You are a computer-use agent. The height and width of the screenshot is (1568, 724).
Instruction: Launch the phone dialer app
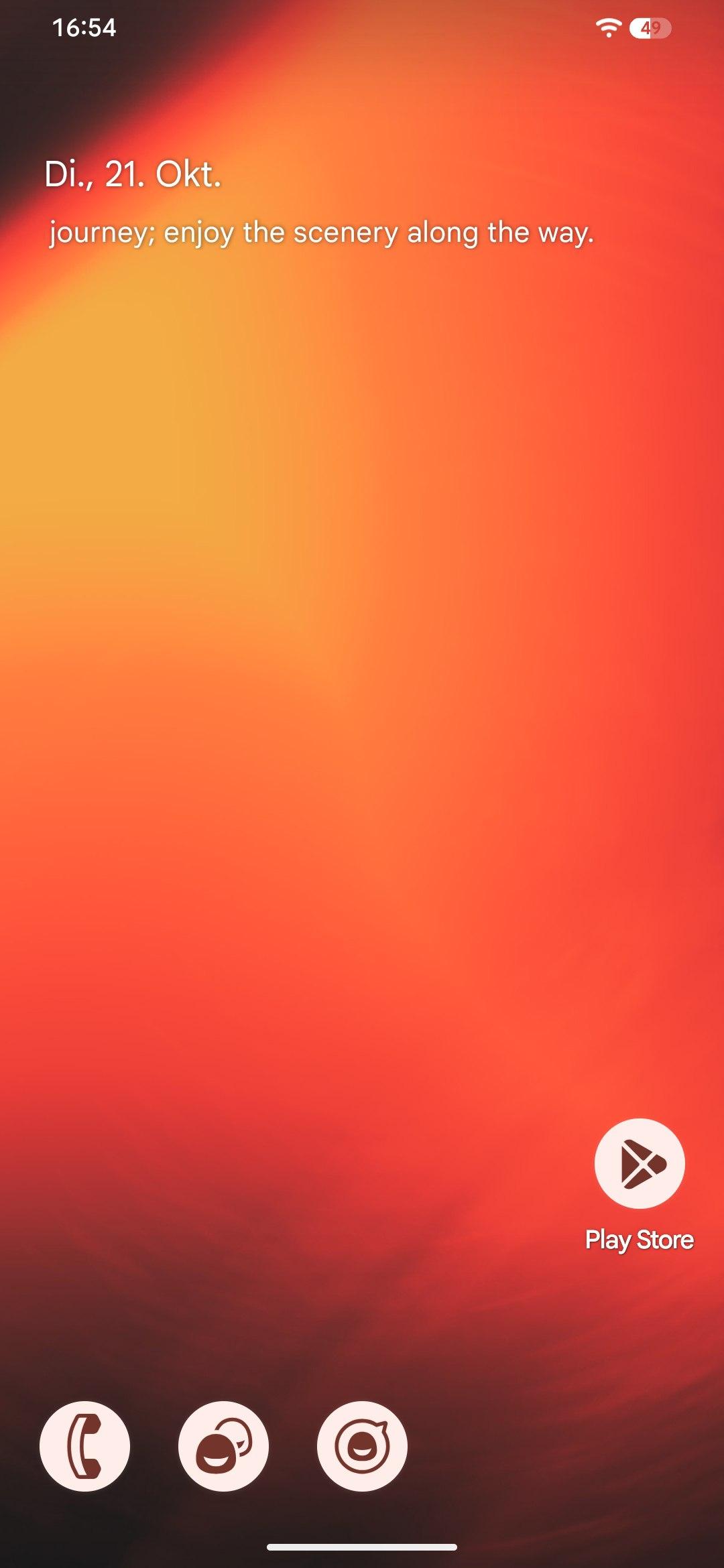tap(84, 1446)
